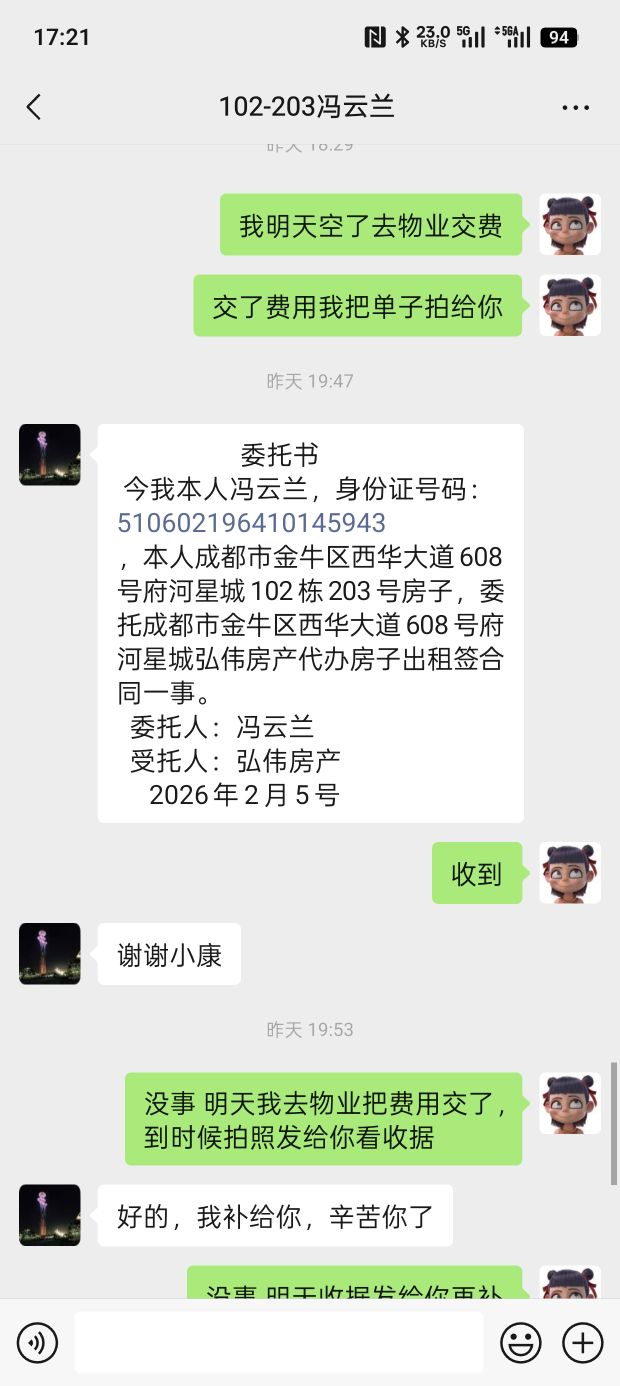
Task: Tap the message text input box
Action: 278,1342
